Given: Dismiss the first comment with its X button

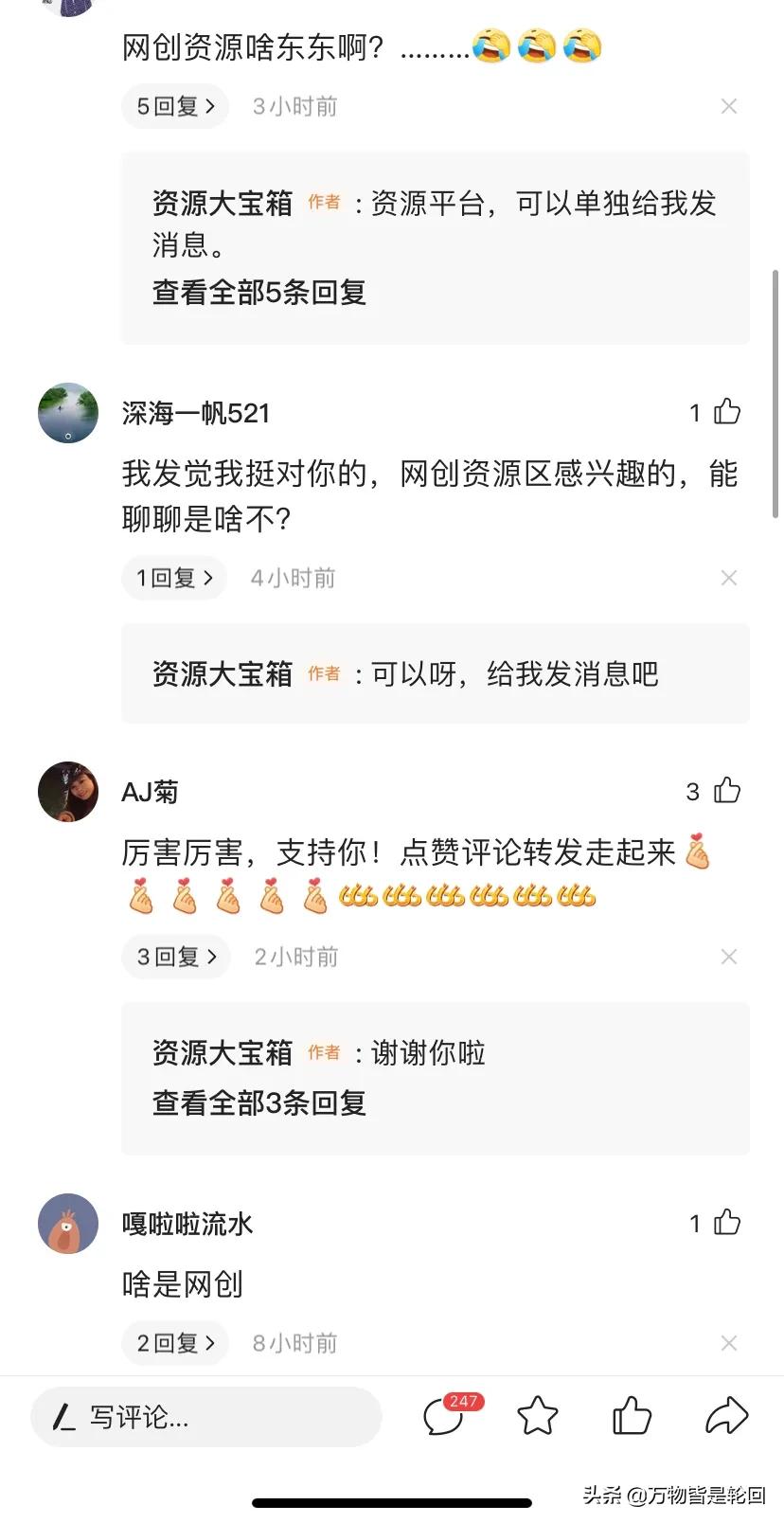Looking at the screenshot, I should click(x=729, y=106).
